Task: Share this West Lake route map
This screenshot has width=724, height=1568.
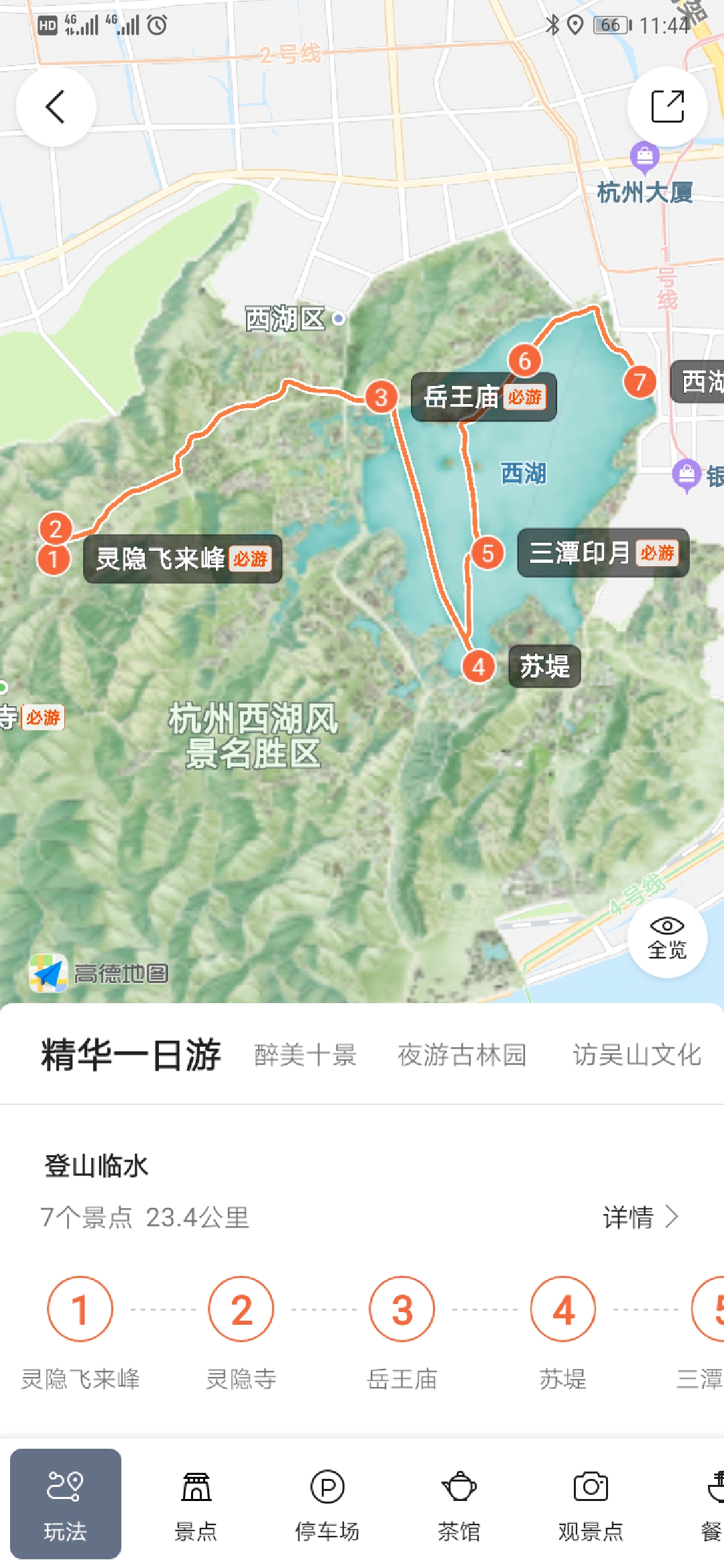Action: point(667,107)
